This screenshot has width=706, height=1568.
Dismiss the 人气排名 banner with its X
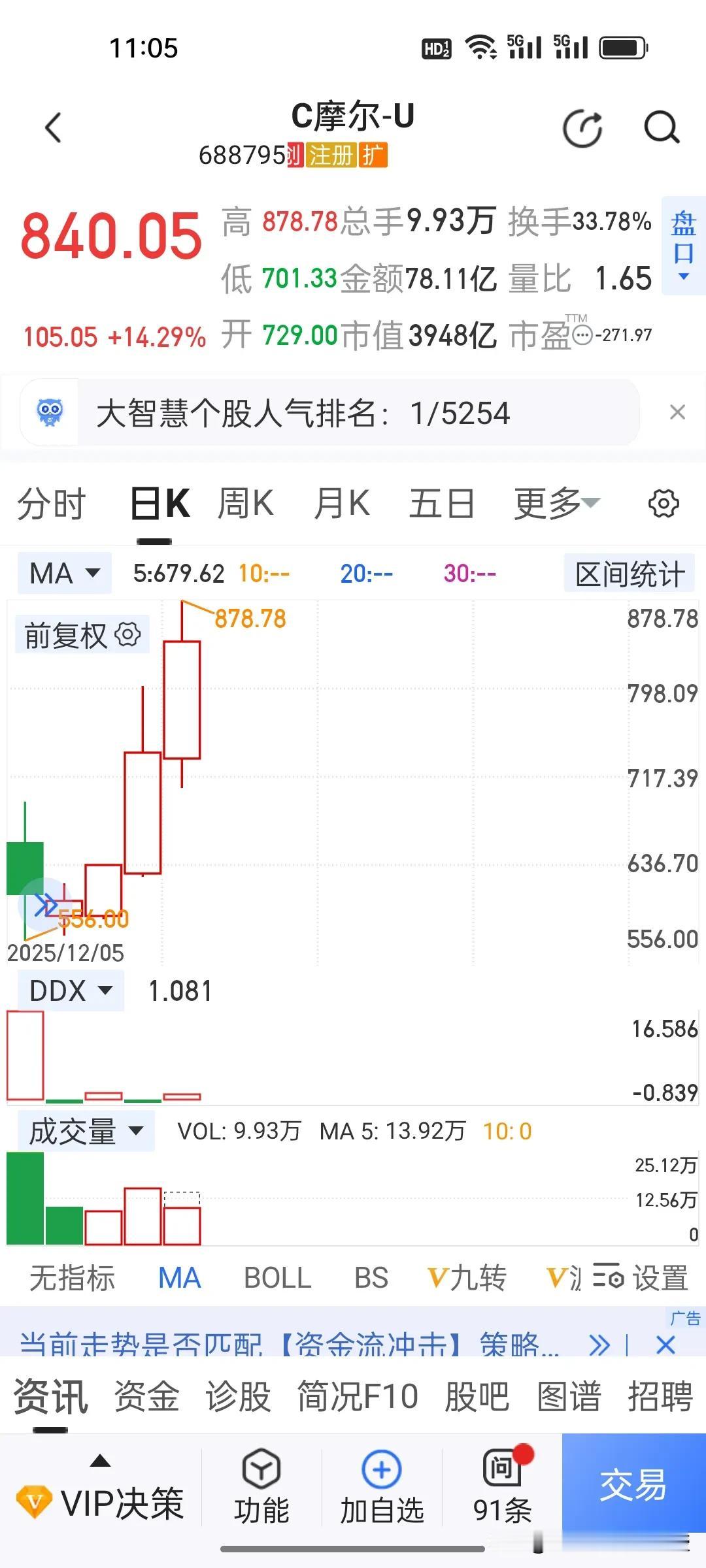click(x=678, y=412)
